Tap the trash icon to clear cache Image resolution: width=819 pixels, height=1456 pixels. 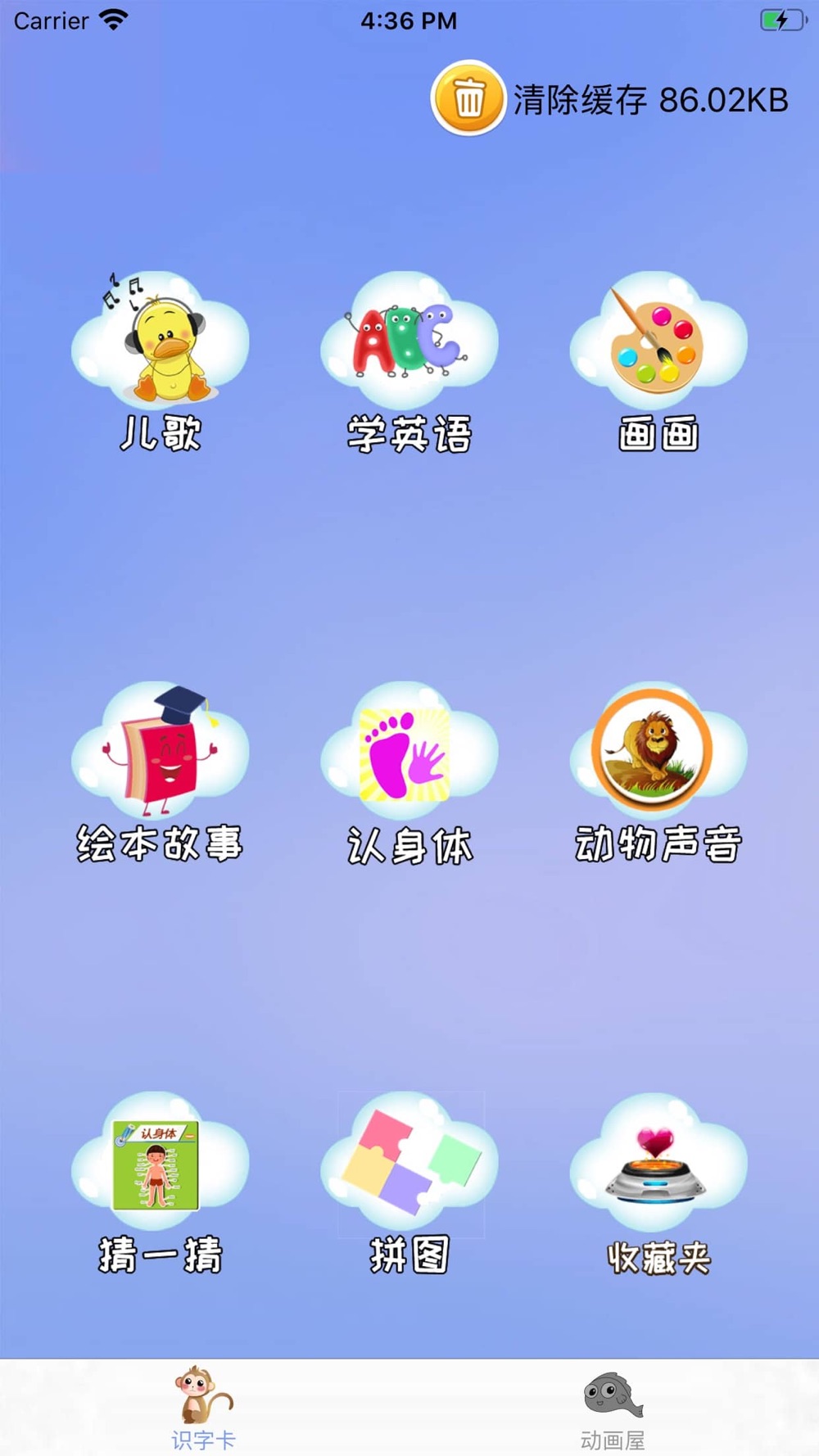pos(468,98)
